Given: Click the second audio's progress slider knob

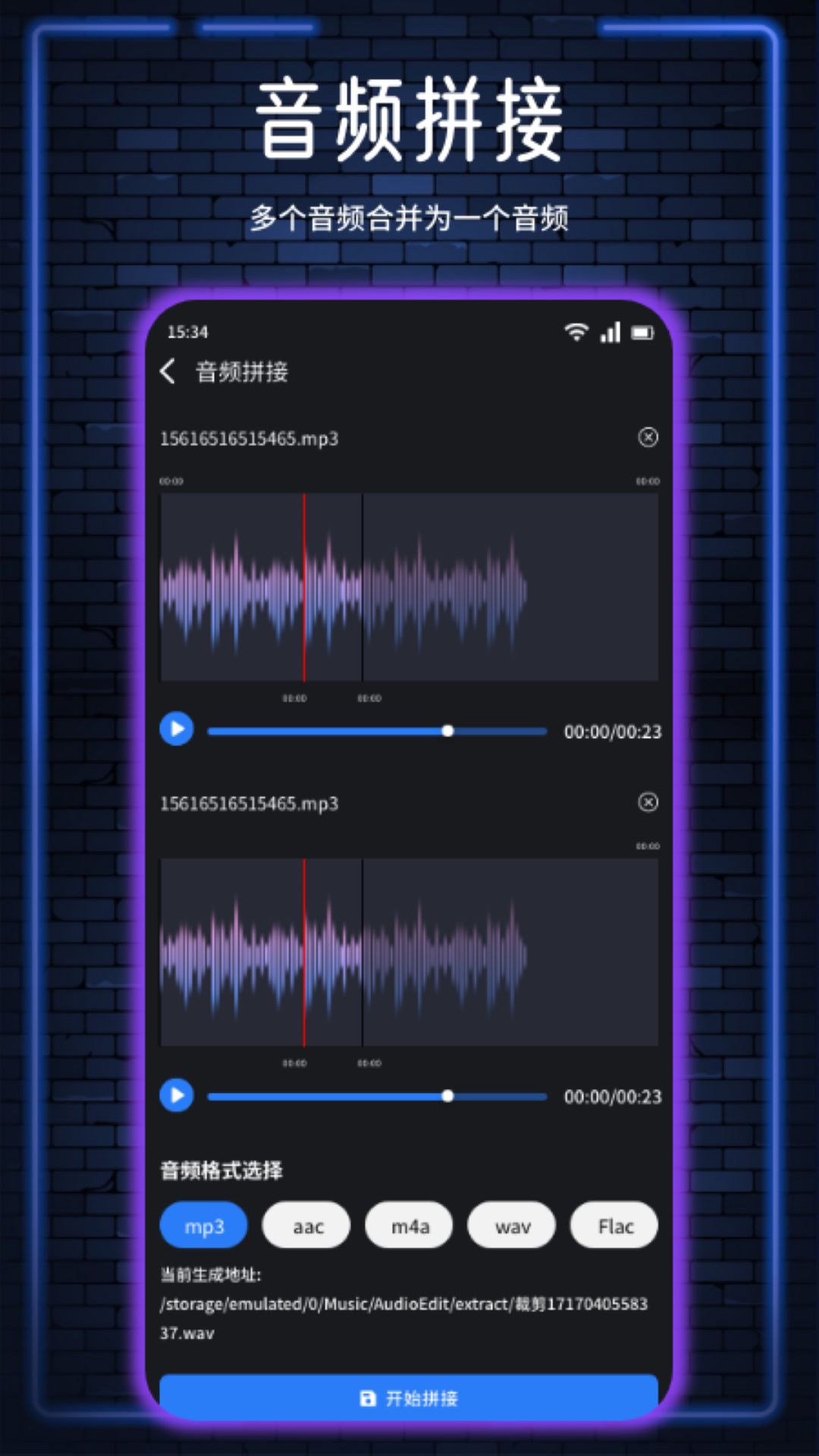Looking at the screenshot, I should pos(447,1097).
